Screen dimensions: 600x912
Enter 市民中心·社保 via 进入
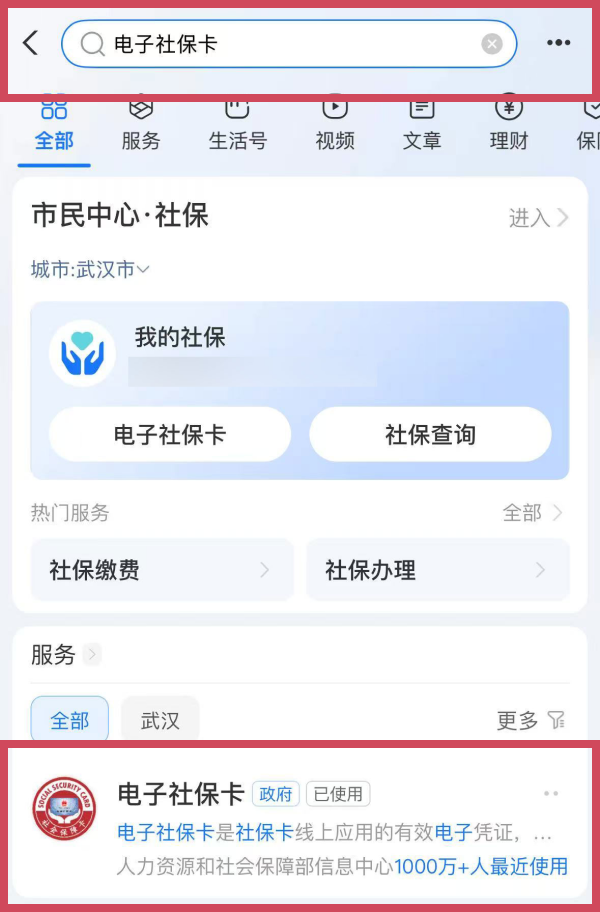pos(538,218)
